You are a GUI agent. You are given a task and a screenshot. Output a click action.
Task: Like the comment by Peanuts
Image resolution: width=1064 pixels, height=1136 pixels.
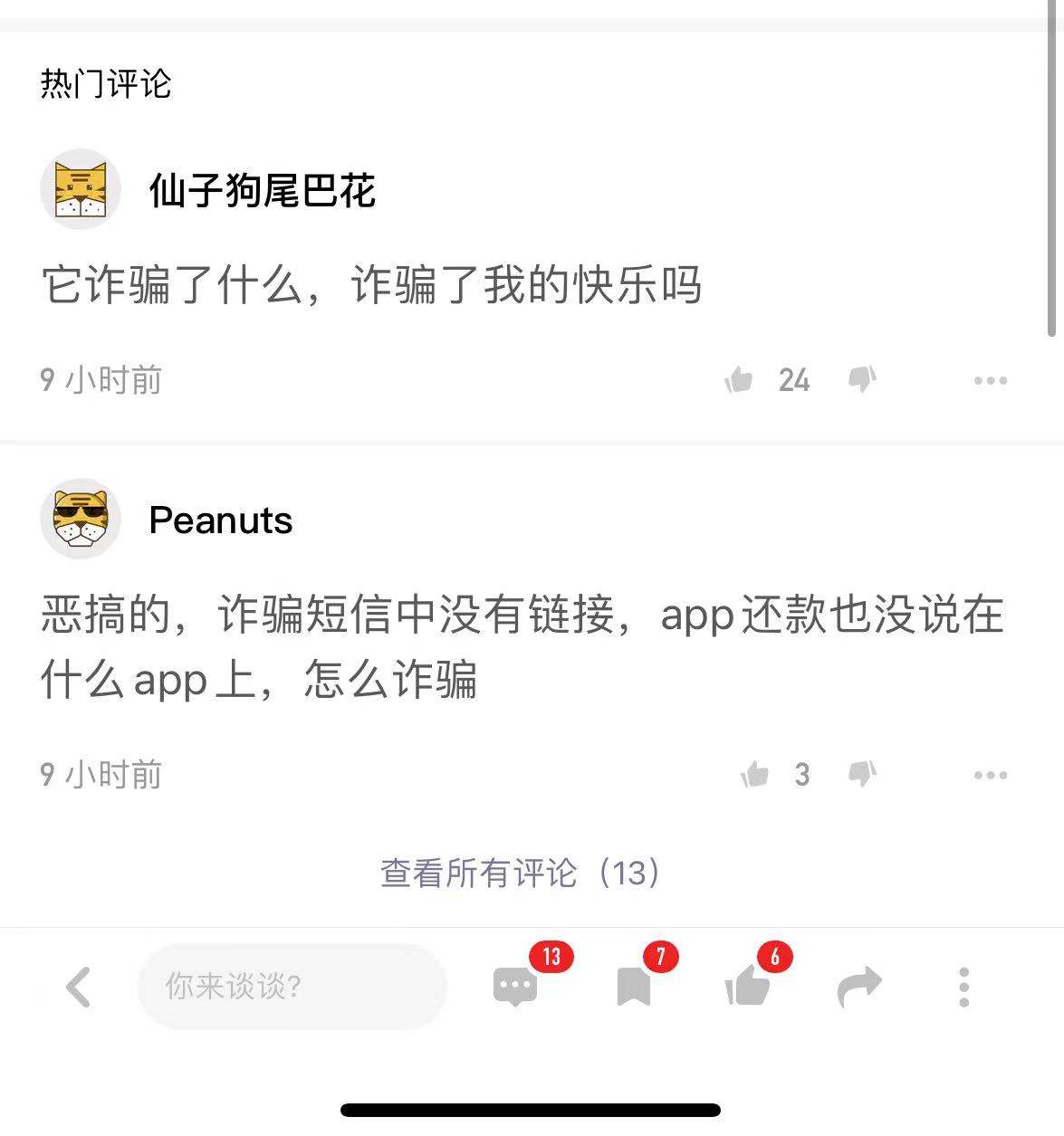tap(754, 774)
